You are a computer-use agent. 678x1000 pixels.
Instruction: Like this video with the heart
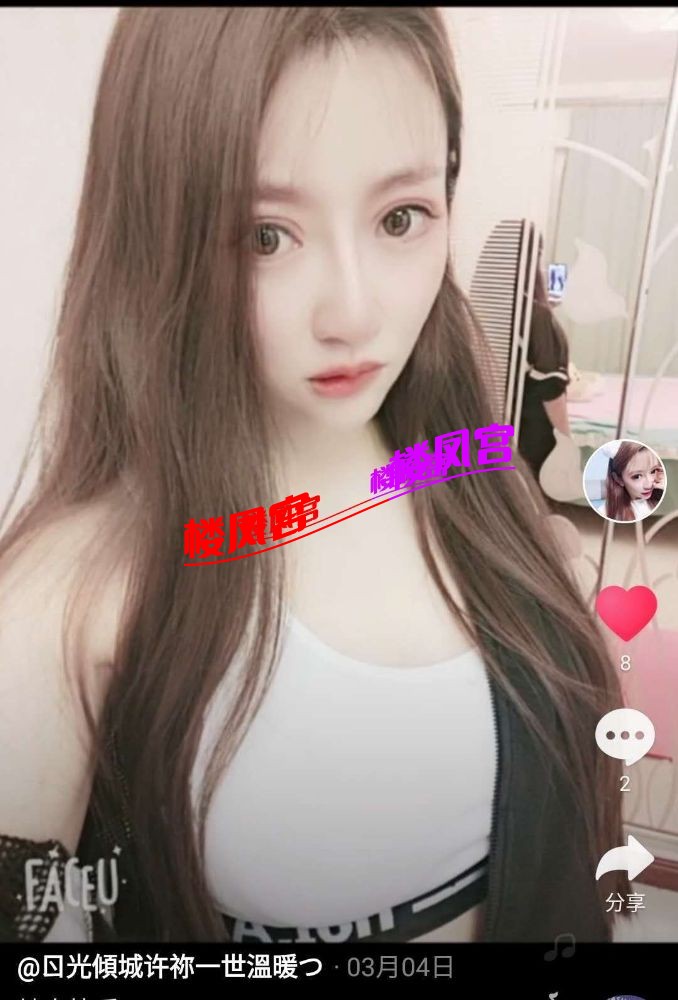pyautogui.click(x=626, y=612)
